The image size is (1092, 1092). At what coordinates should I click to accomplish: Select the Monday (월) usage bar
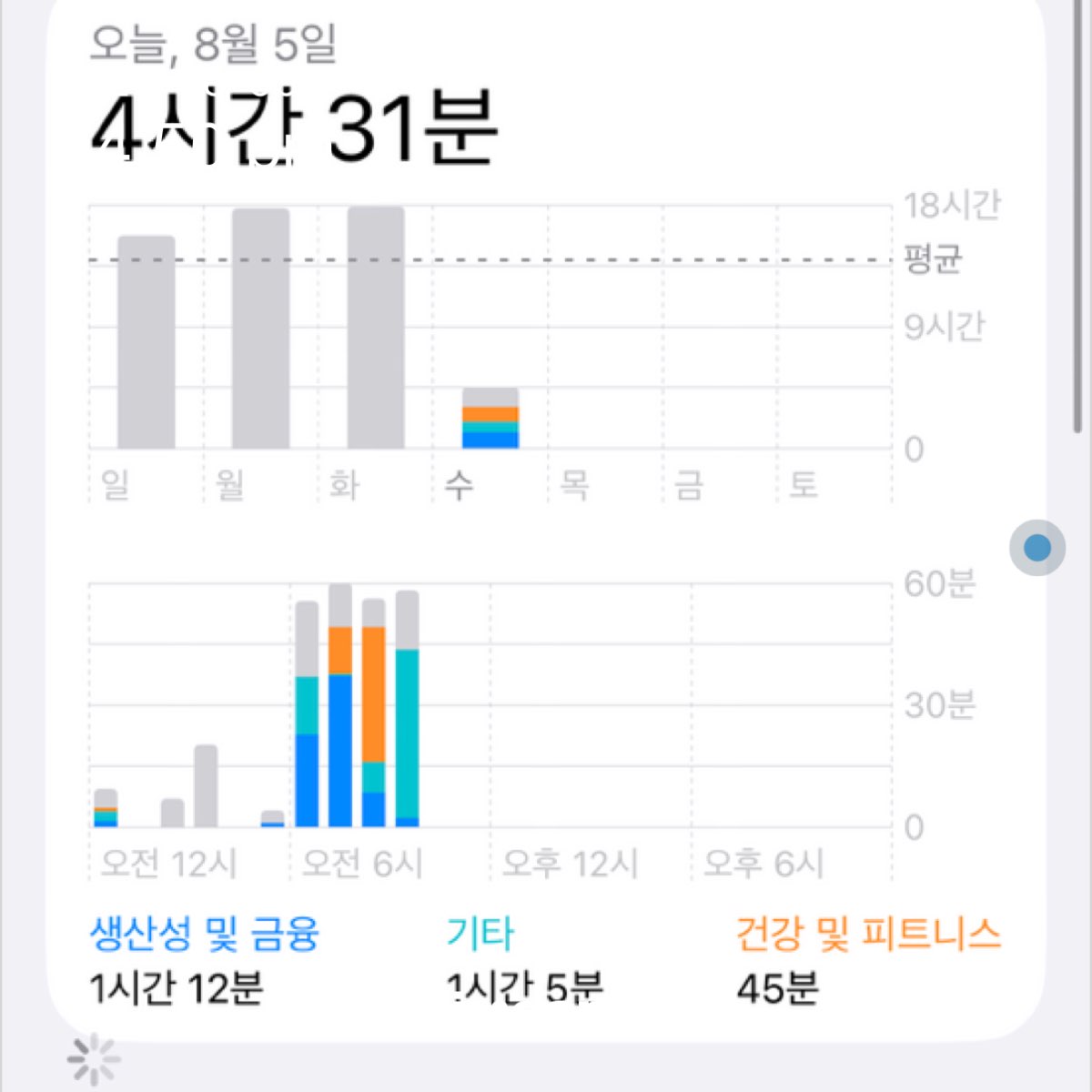click(261, 329)
